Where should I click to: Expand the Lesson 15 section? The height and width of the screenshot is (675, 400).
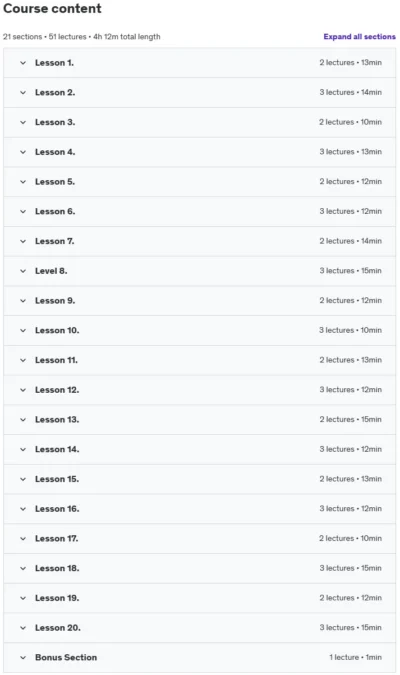[200, 479]
